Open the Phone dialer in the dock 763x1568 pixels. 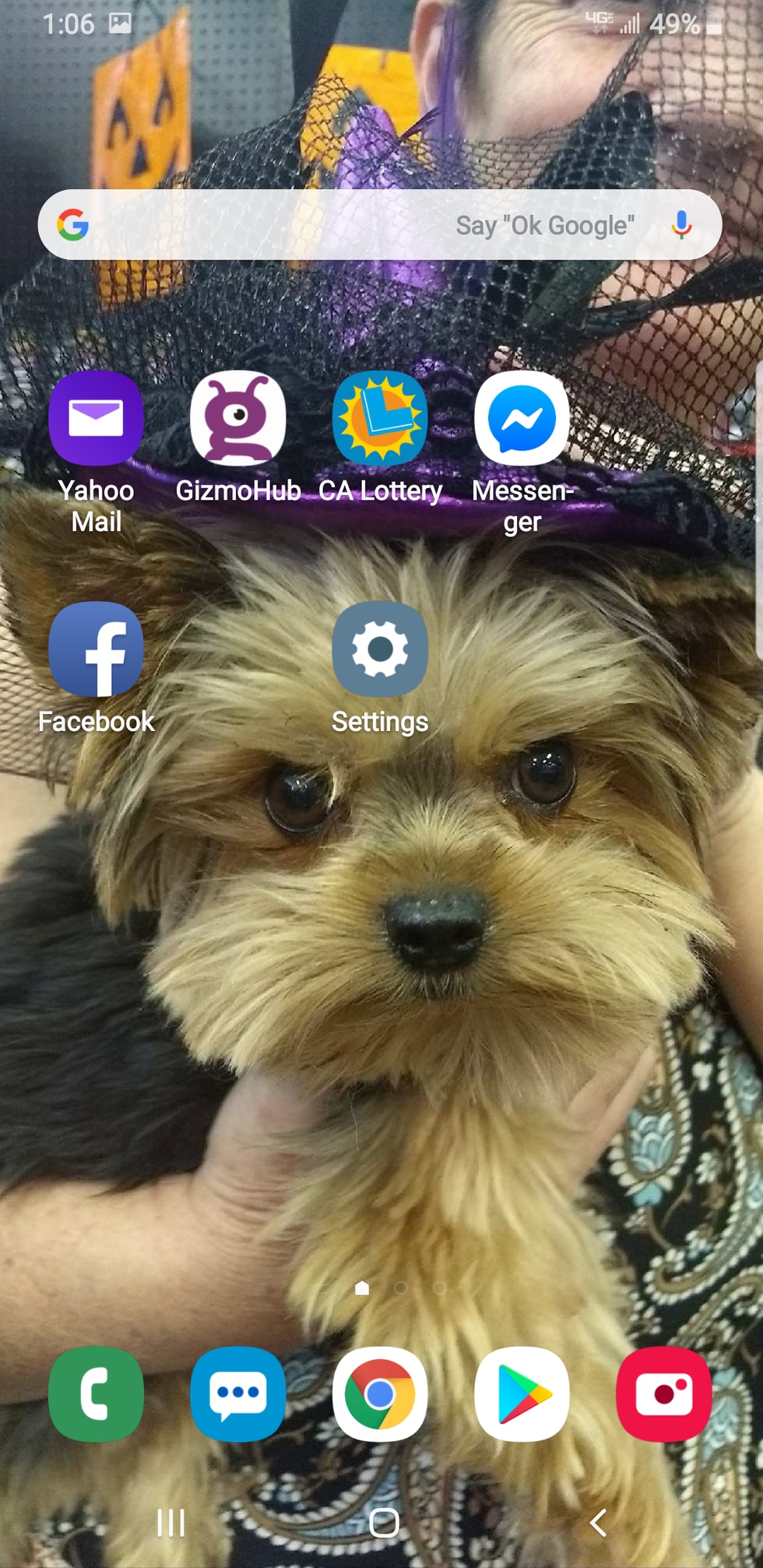click(x=96, y=1394)
